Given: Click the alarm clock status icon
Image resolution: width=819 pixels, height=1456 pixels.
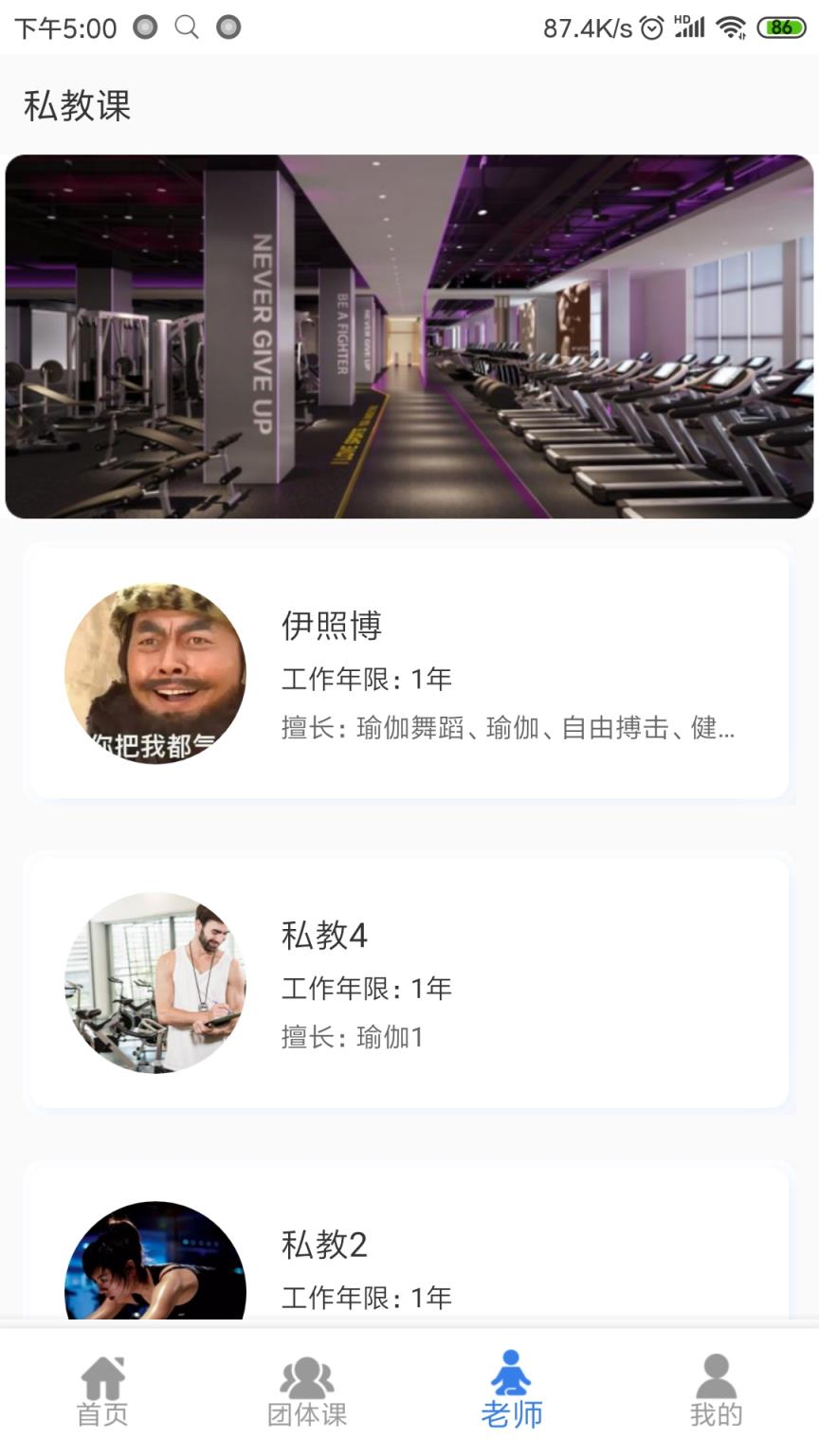Looking at the screenshot, I should click(x=650, y=28).
